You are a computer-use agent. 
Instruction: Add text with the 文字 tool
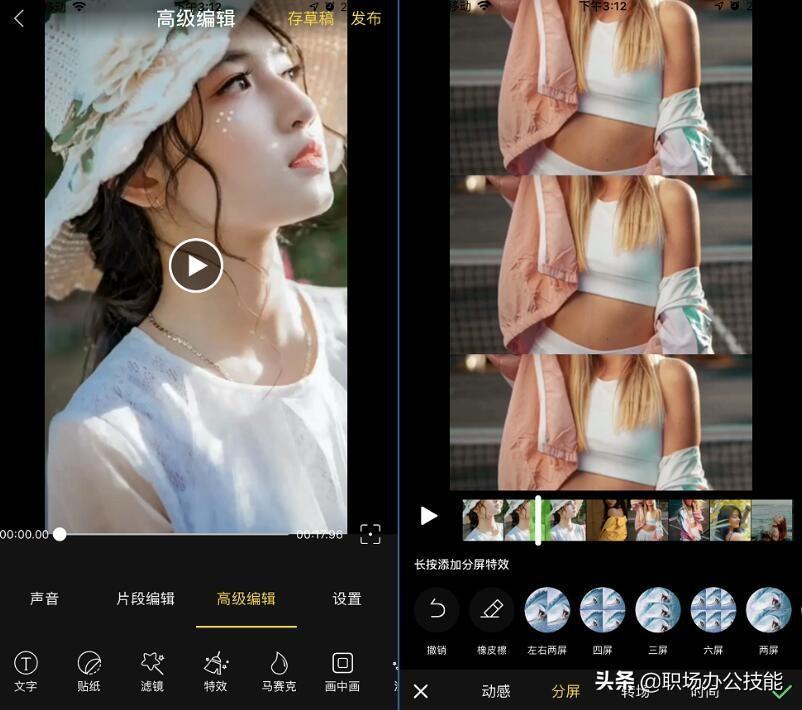click(26, 669)
